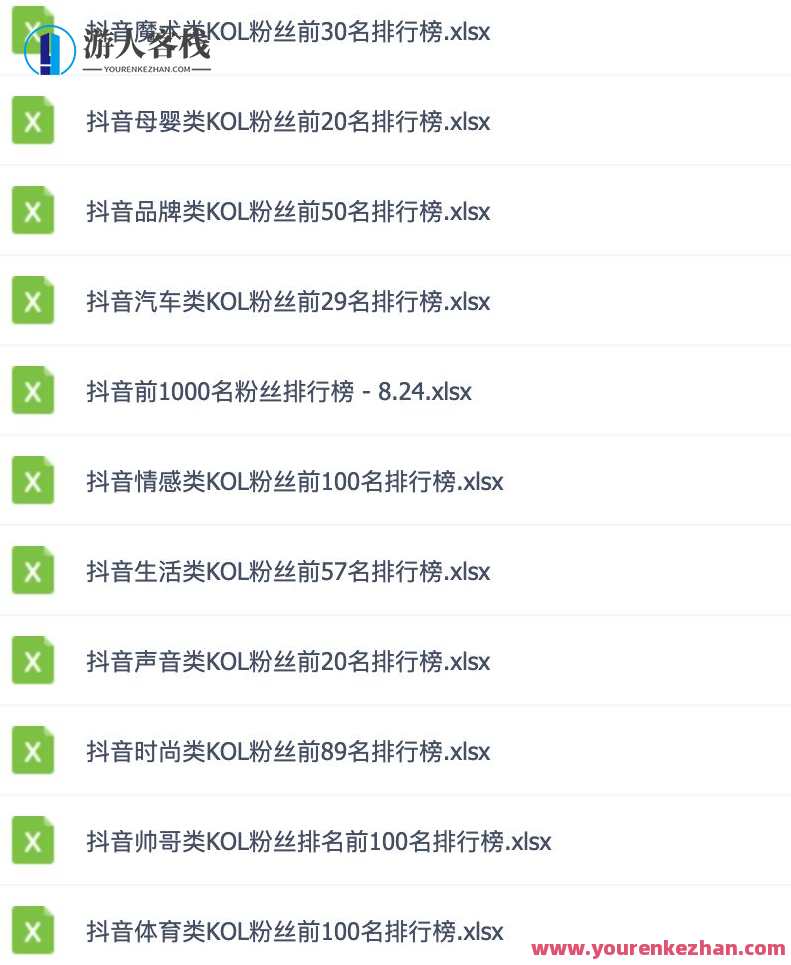Open the file 抖音母婴类KOL粉丝前20名排行榜.xlsx
The height and width of the screenshot is (965, 791).
287,122
